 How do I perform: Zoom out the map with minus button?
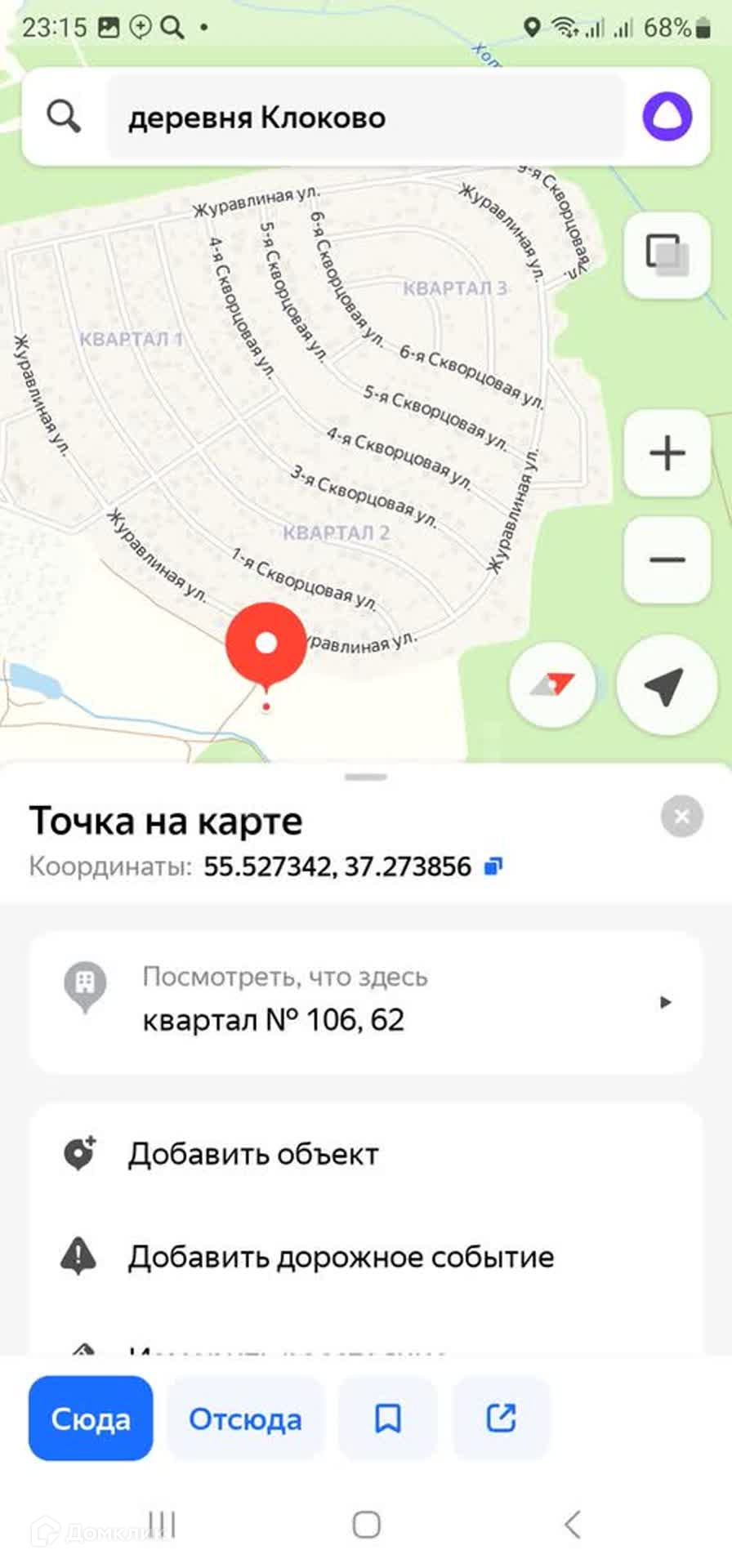[667, 560]
